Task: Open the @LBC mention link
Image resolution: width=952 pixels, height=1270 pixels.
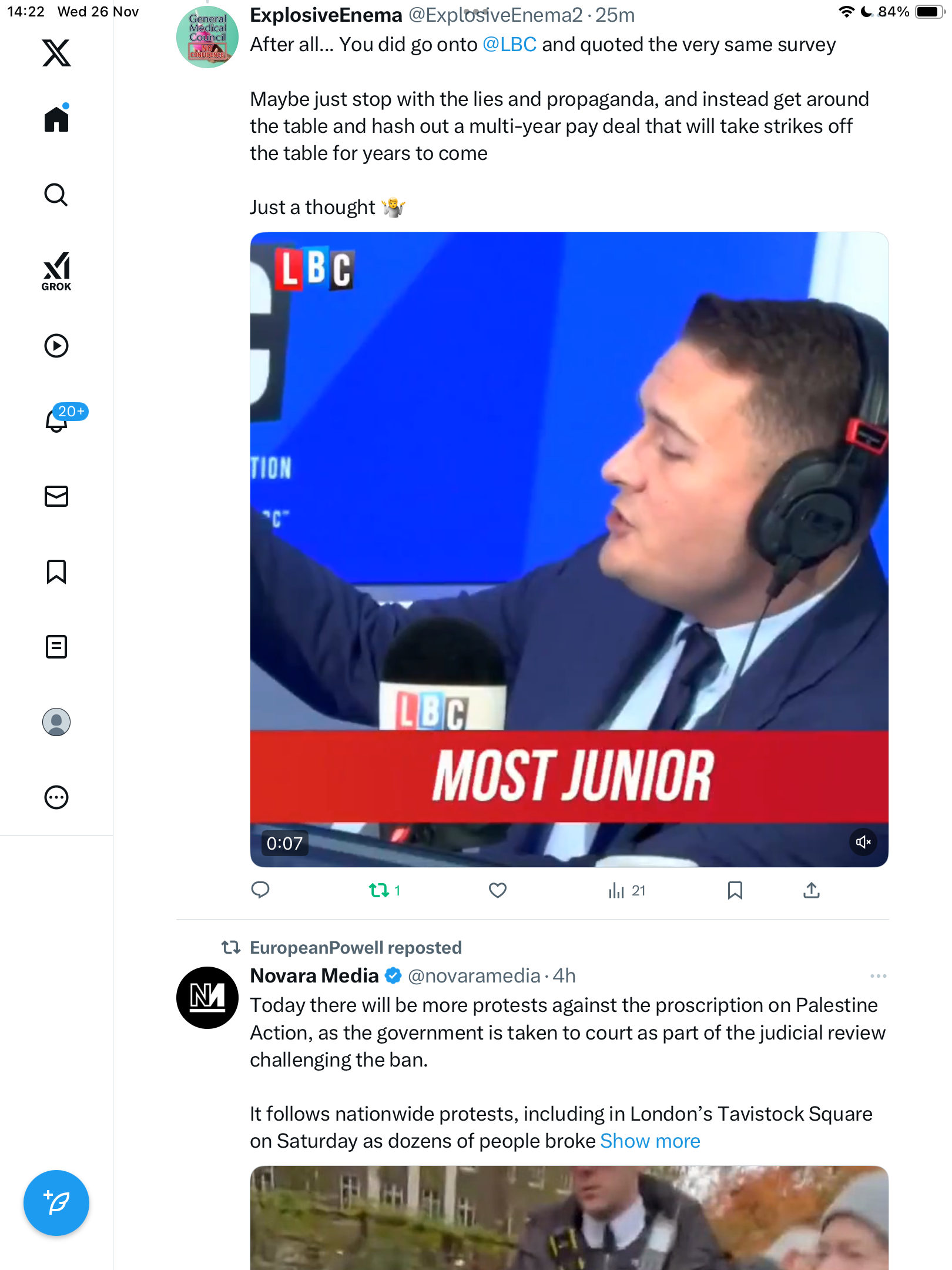Action: tap(509, 45)
